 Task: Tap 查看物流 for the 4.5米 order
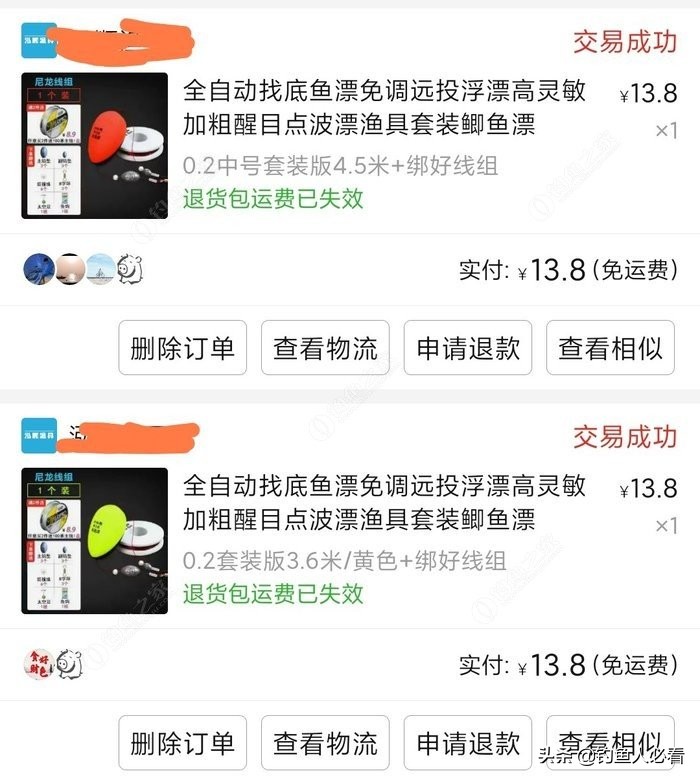coord(325,348)
